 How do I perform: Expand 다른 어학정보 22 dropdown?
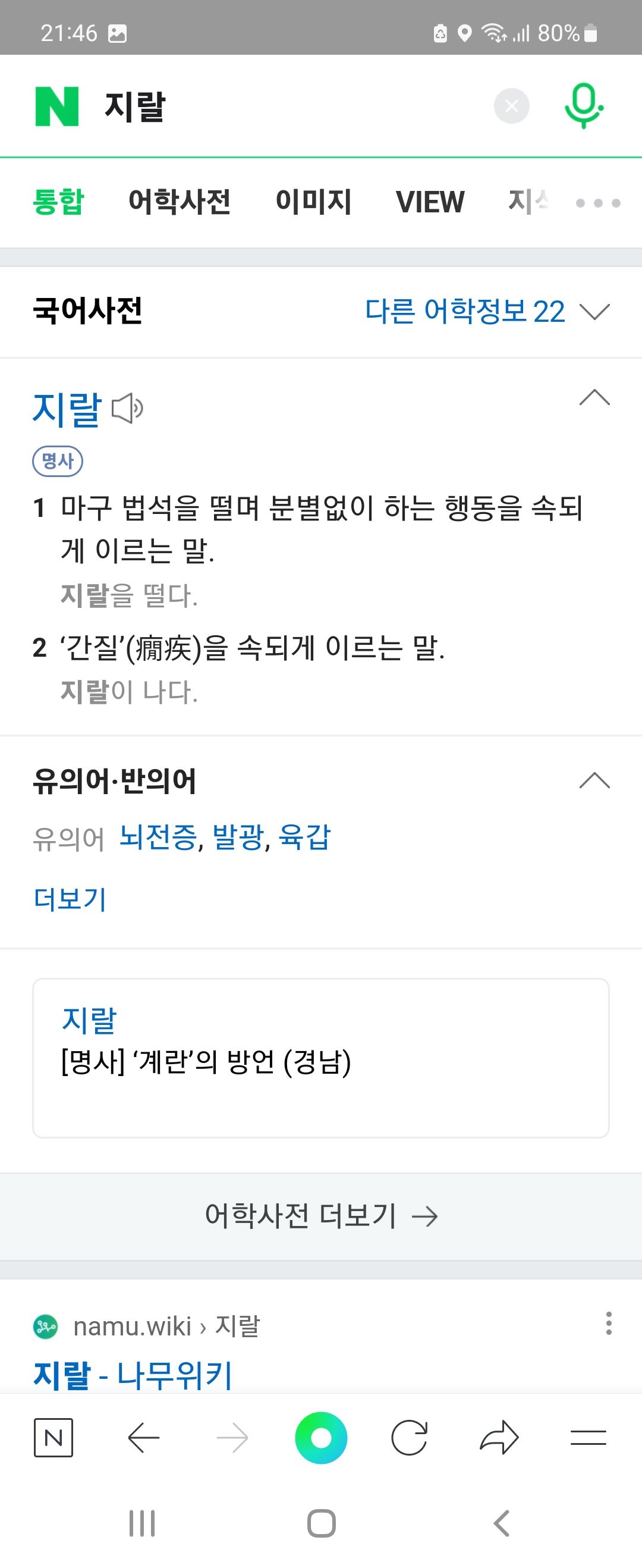487,311
